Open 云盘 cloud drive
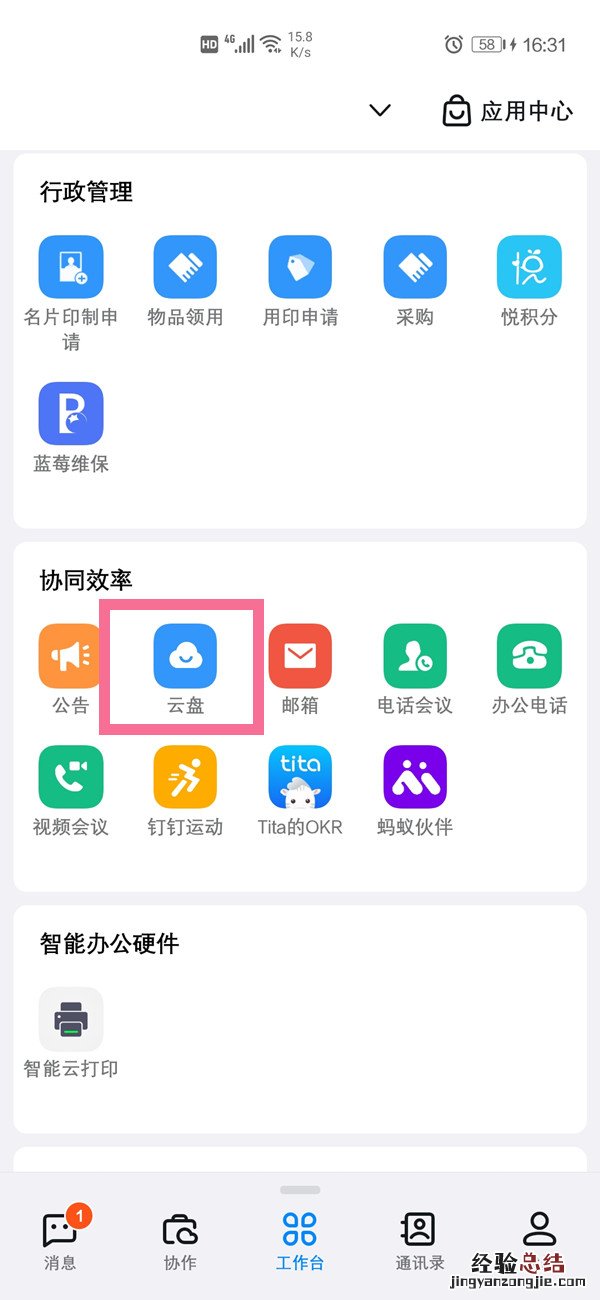 (x=185, y=656)
